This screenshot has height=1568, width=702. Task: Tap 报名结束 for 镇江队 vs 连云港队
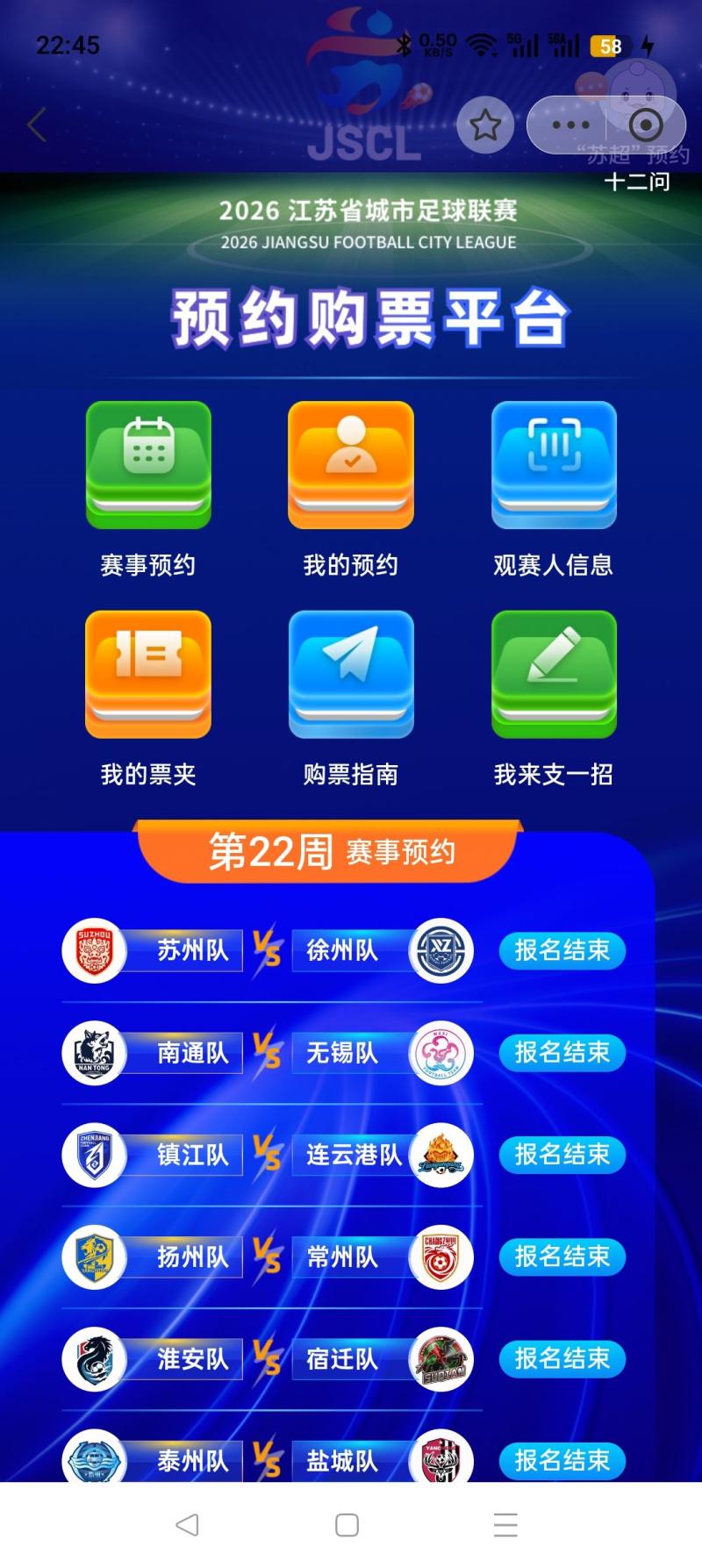[562, 1154]
